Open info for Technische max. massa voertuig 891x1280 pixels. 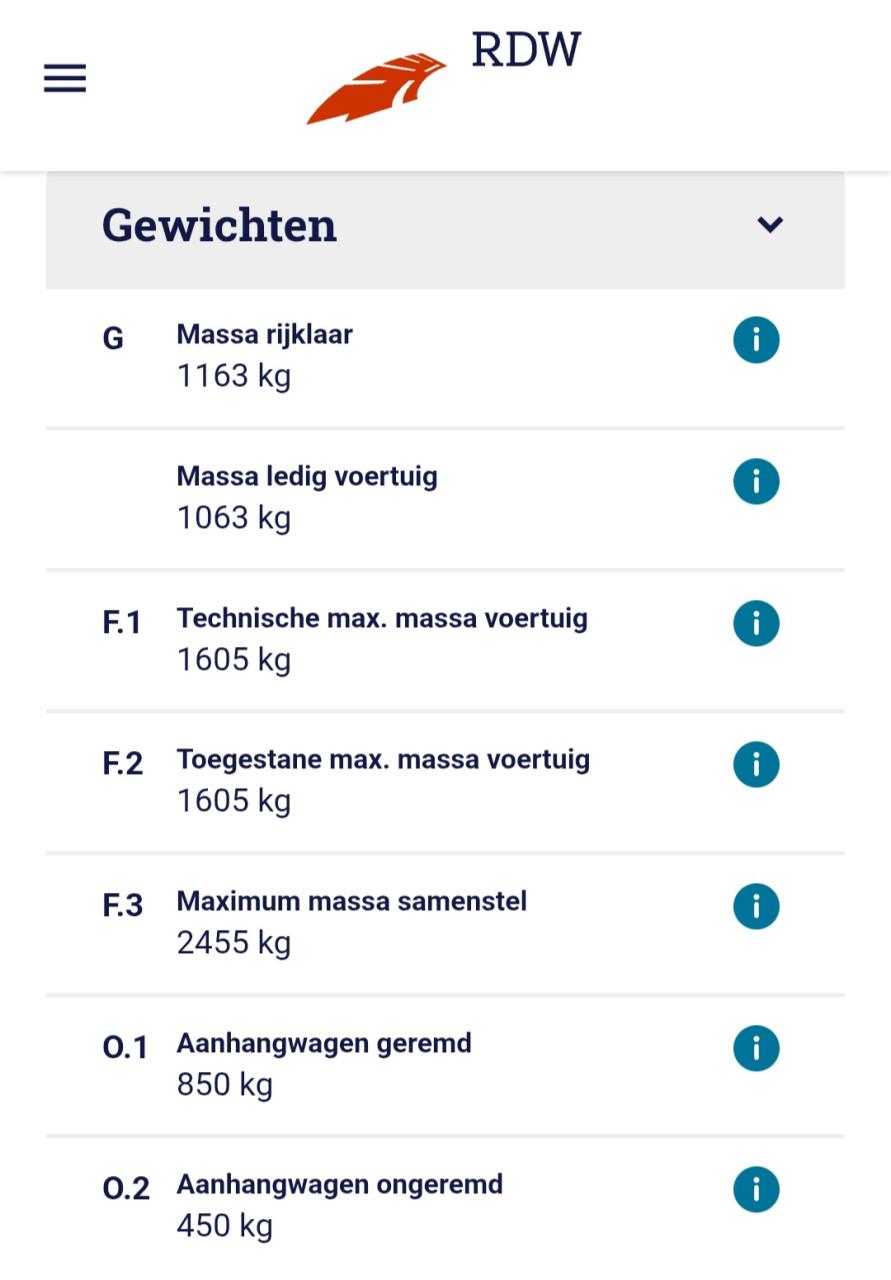[756, 622]
